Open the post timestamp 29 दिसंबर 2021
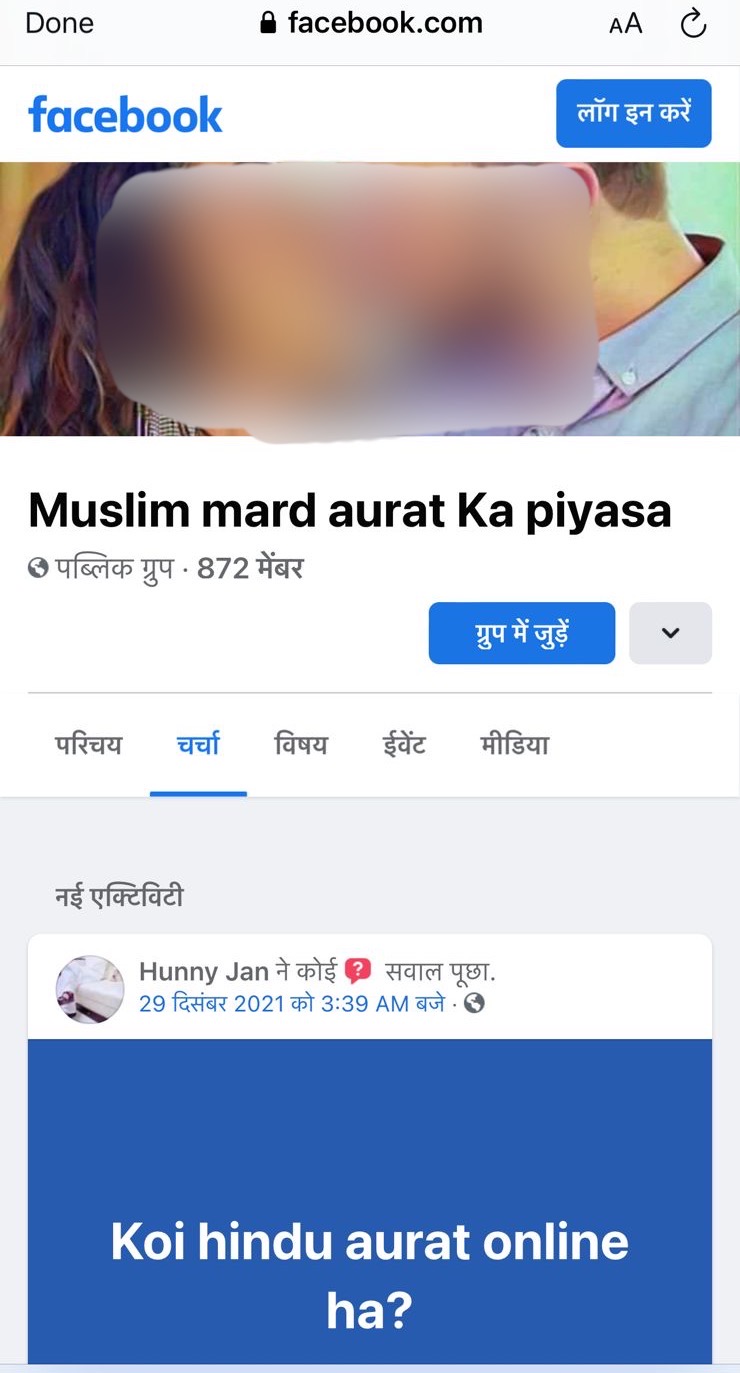The image size is (740, 1373). (292, 1003)
